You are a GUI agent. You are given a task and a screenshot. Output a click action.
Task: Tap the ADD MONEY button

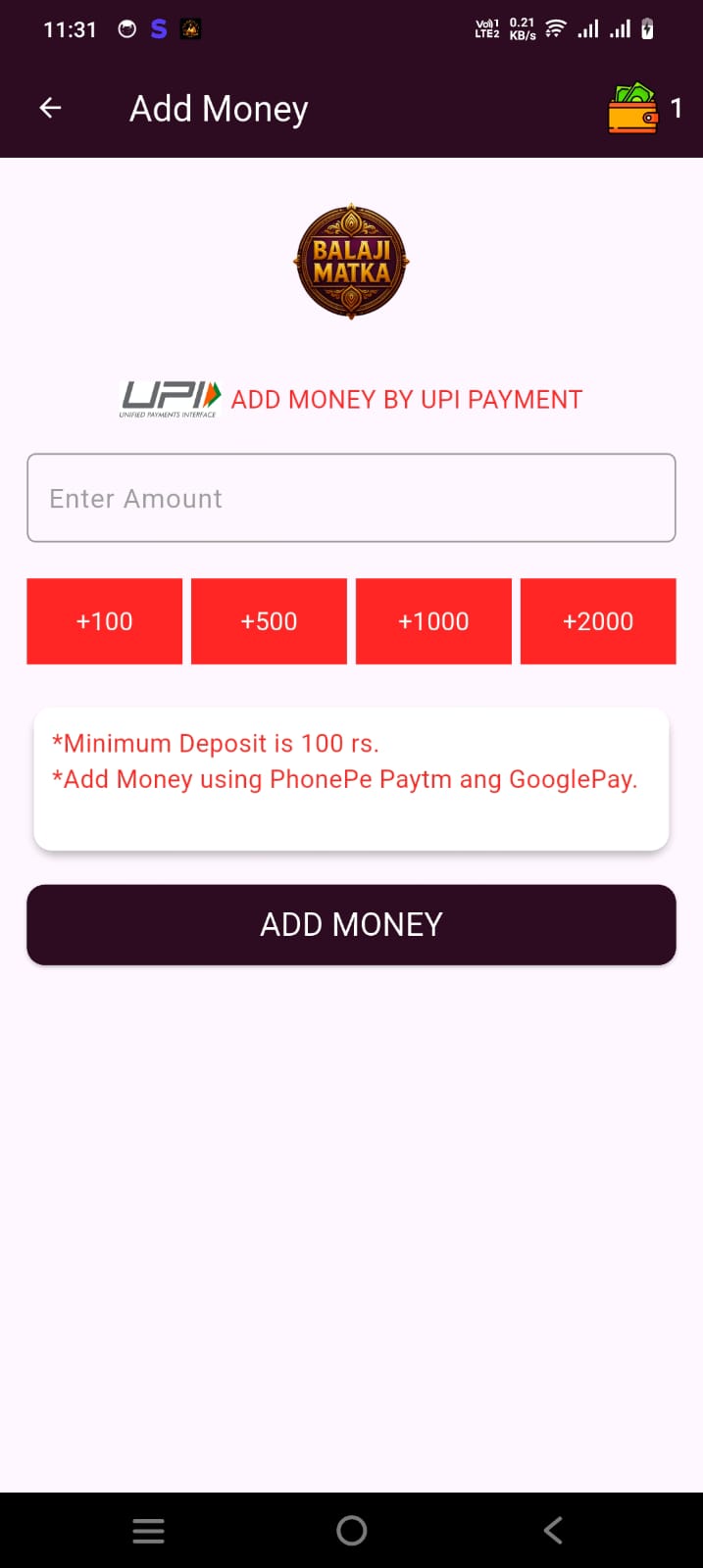pyautogui.click(x=351, y=924)
